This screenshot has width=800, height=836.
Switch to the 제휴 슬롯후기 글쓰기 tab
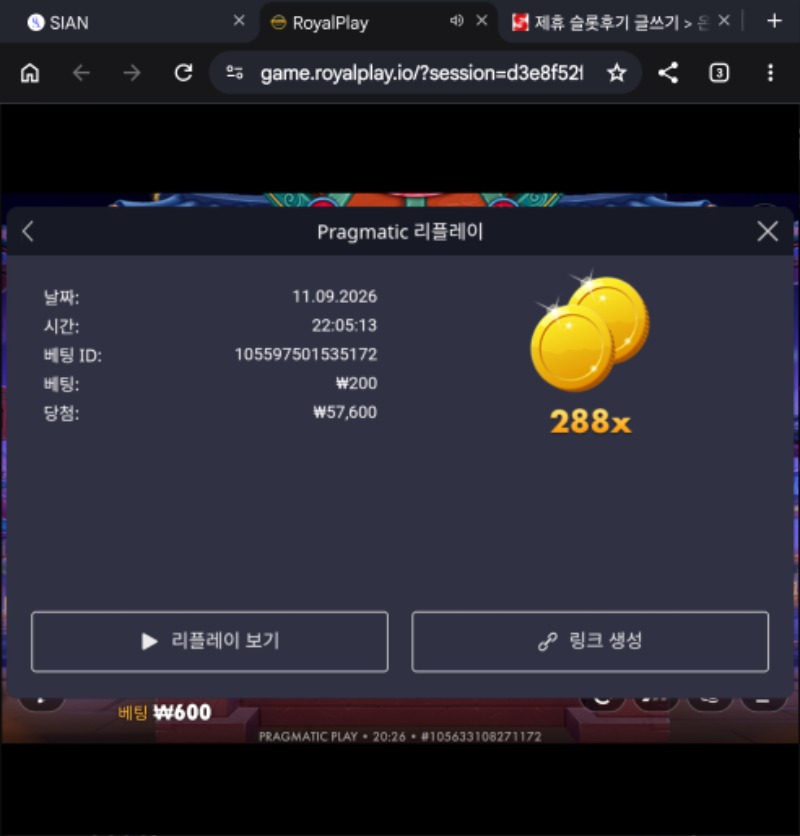[613, 22]
